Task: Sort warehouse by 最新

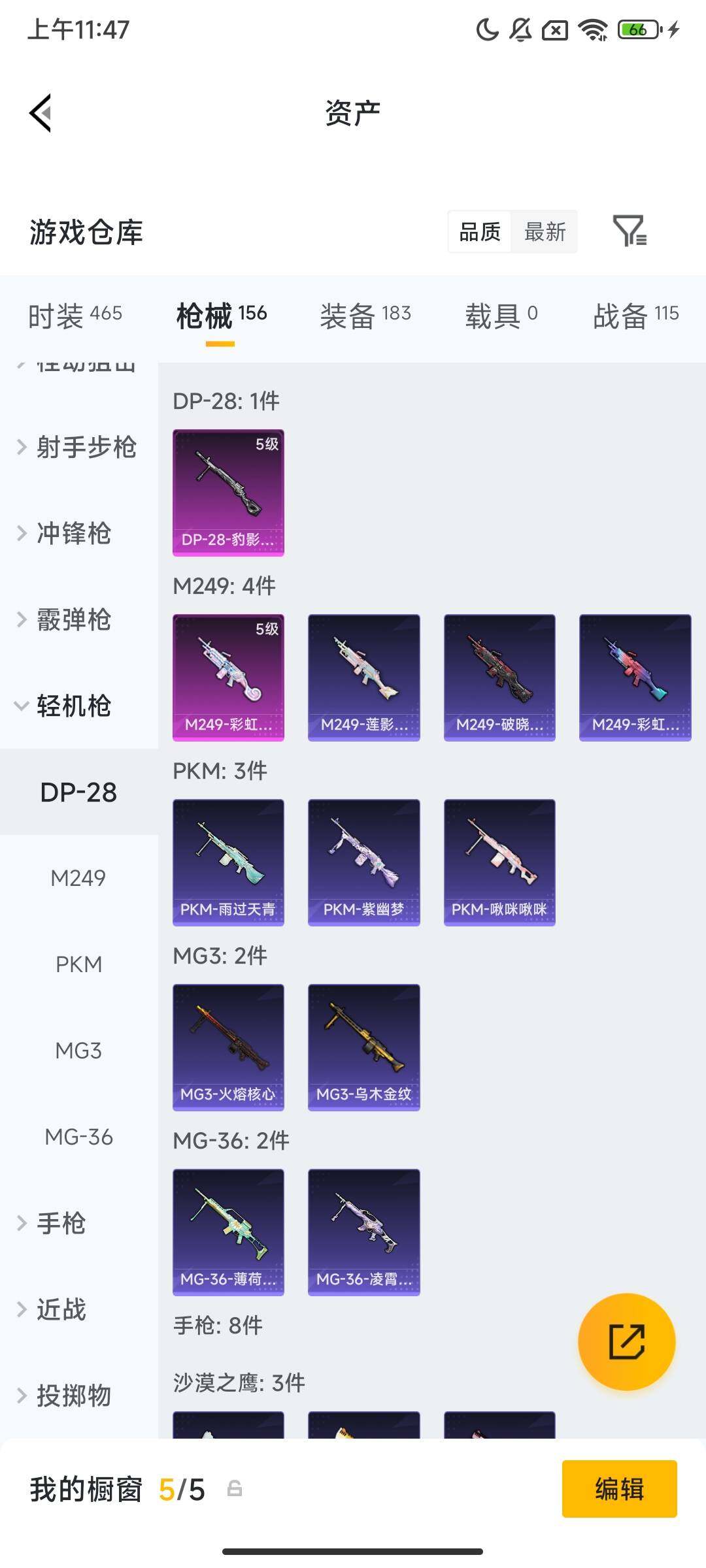Action: coord(545,232)
